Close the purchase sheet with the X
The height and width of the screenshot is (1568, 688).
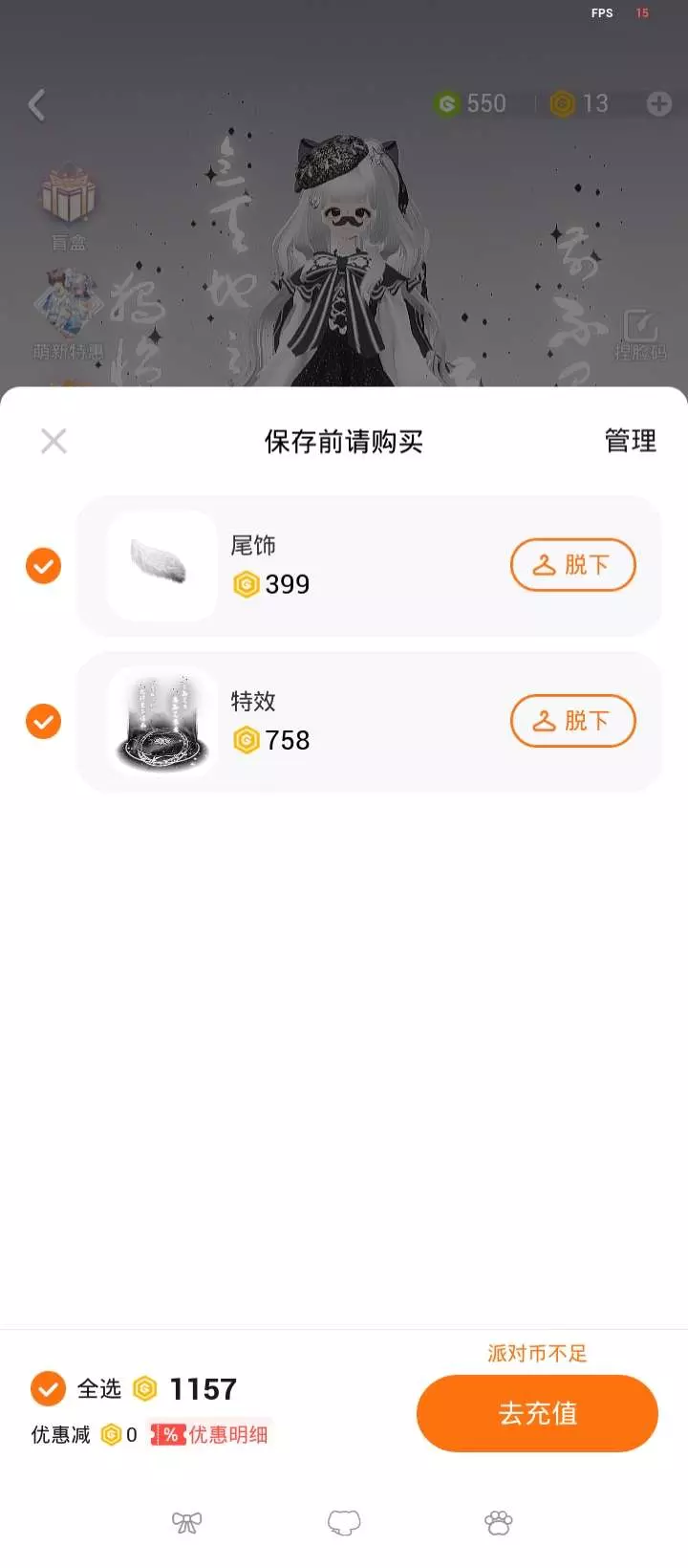(x=54, y=441)
